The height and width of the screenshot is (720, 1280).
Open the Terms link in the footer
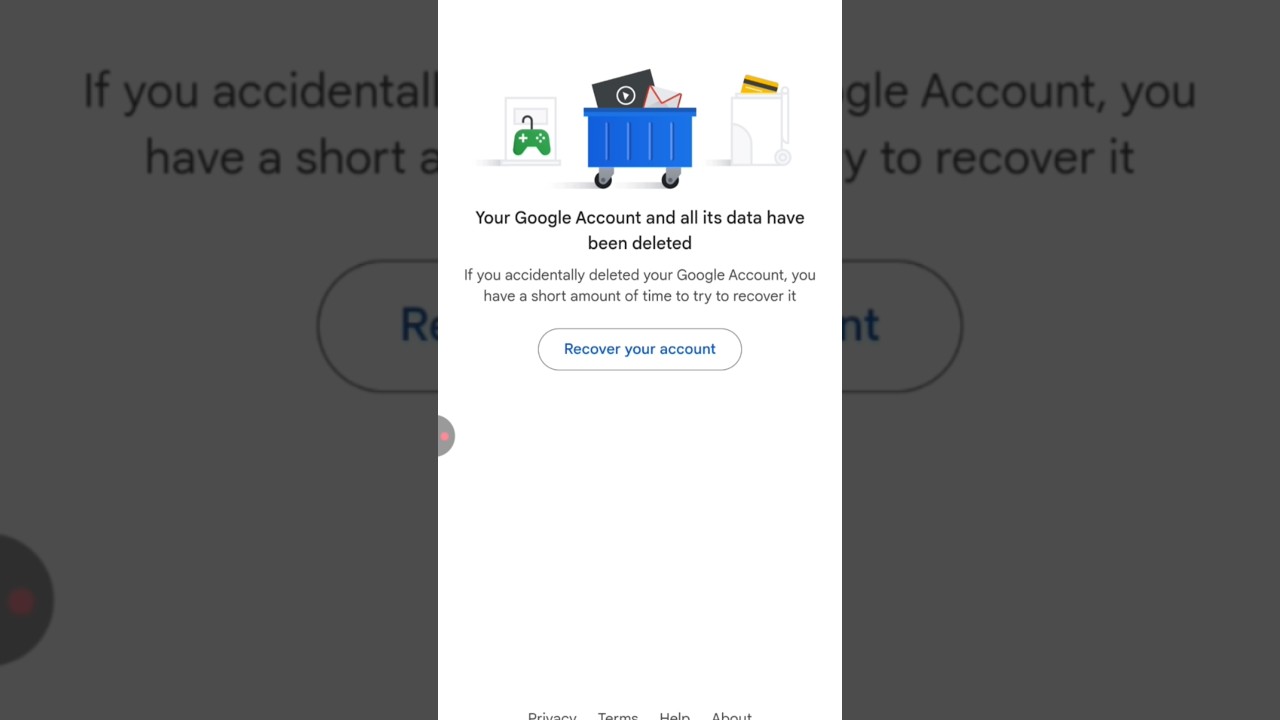tap(618, 715)
